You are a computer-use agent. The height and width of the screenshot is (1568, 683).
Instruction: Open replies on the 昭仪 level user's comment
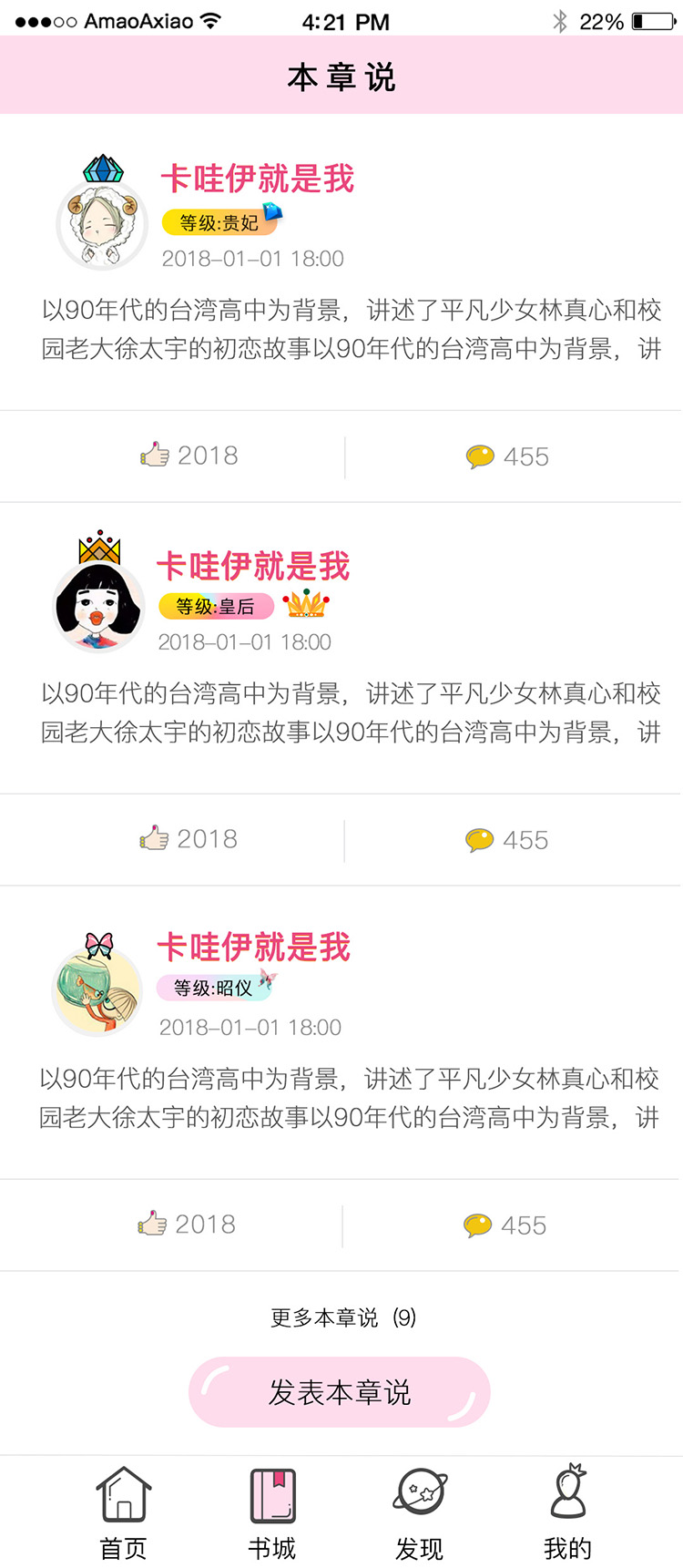(505, 1225)
